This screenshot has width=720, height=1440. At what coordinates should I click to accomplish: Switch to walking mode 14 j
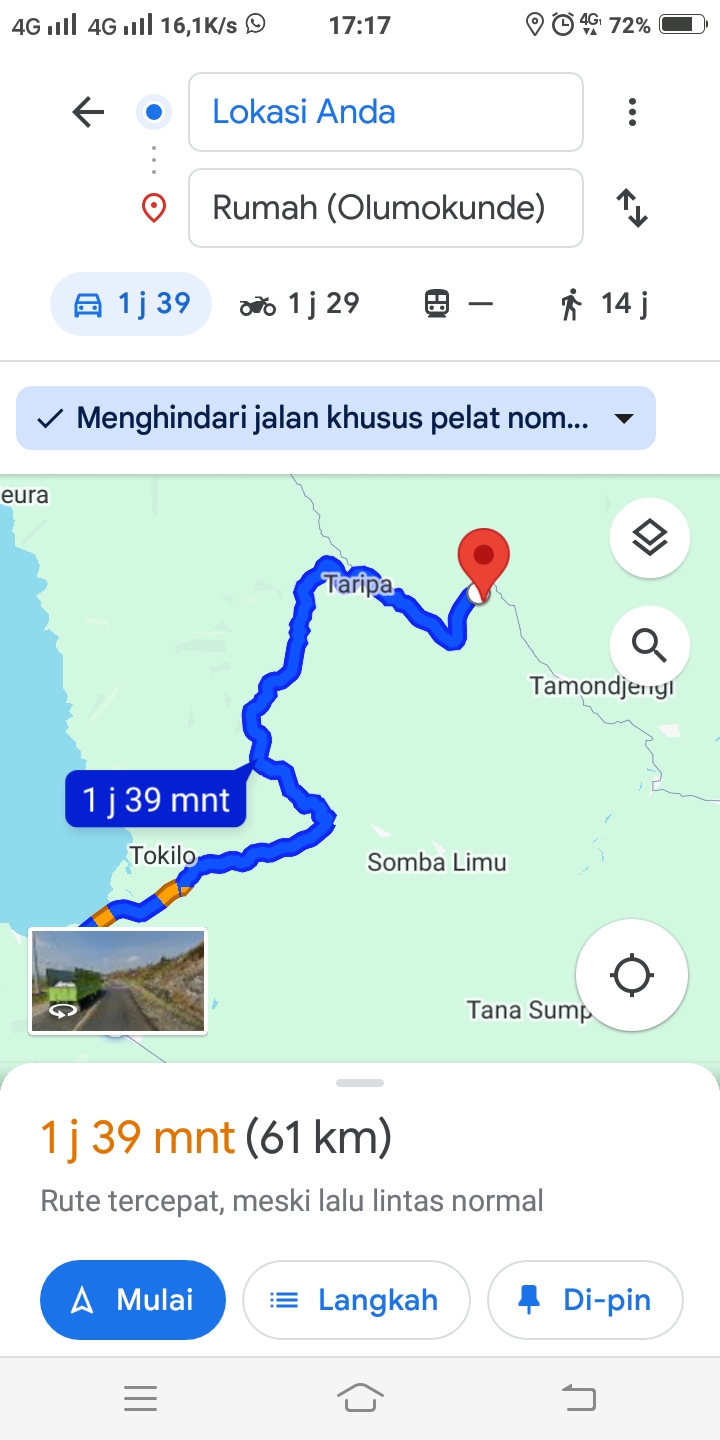click(604, 304)
